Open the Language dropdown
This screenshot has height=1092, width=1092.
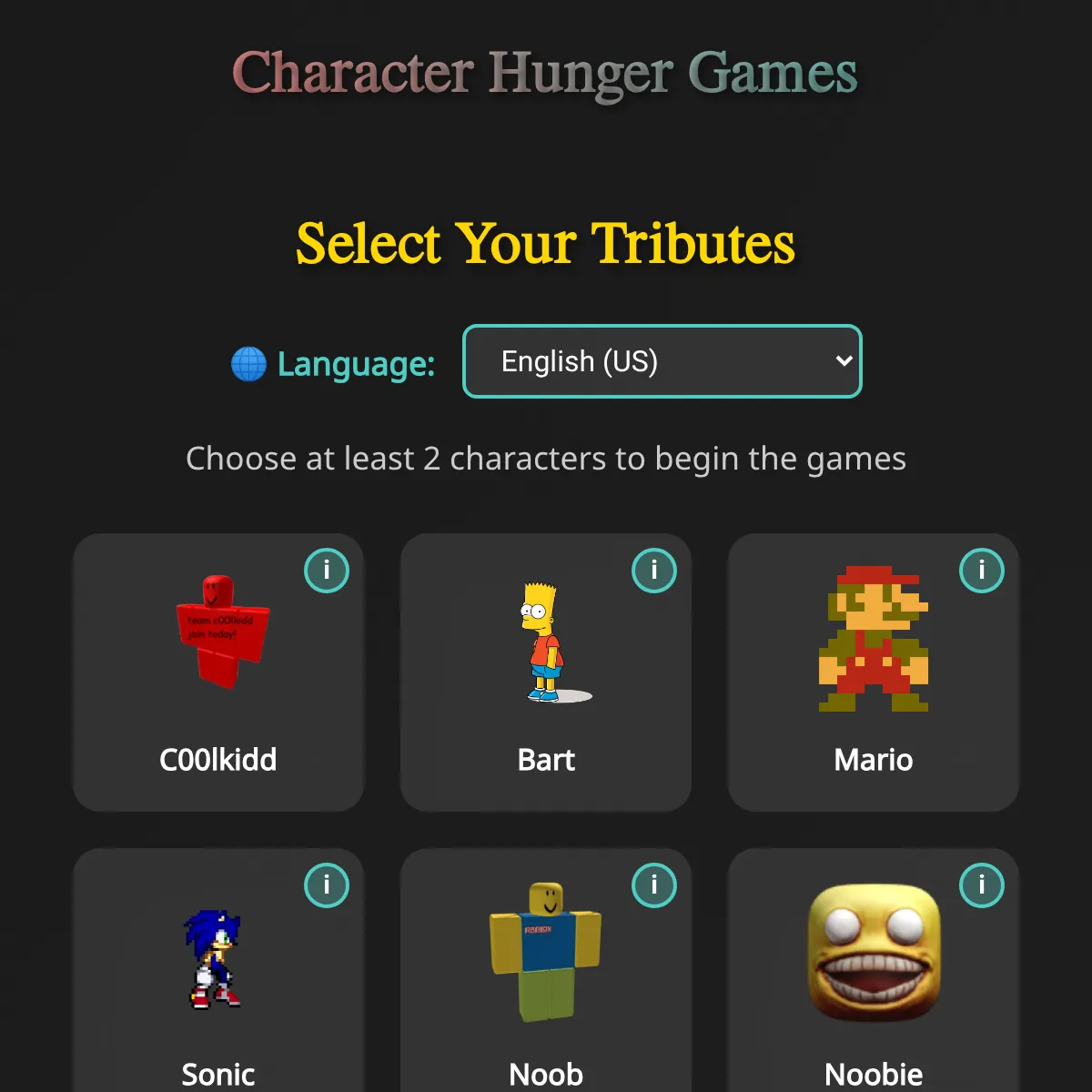(x=662, y=361)
